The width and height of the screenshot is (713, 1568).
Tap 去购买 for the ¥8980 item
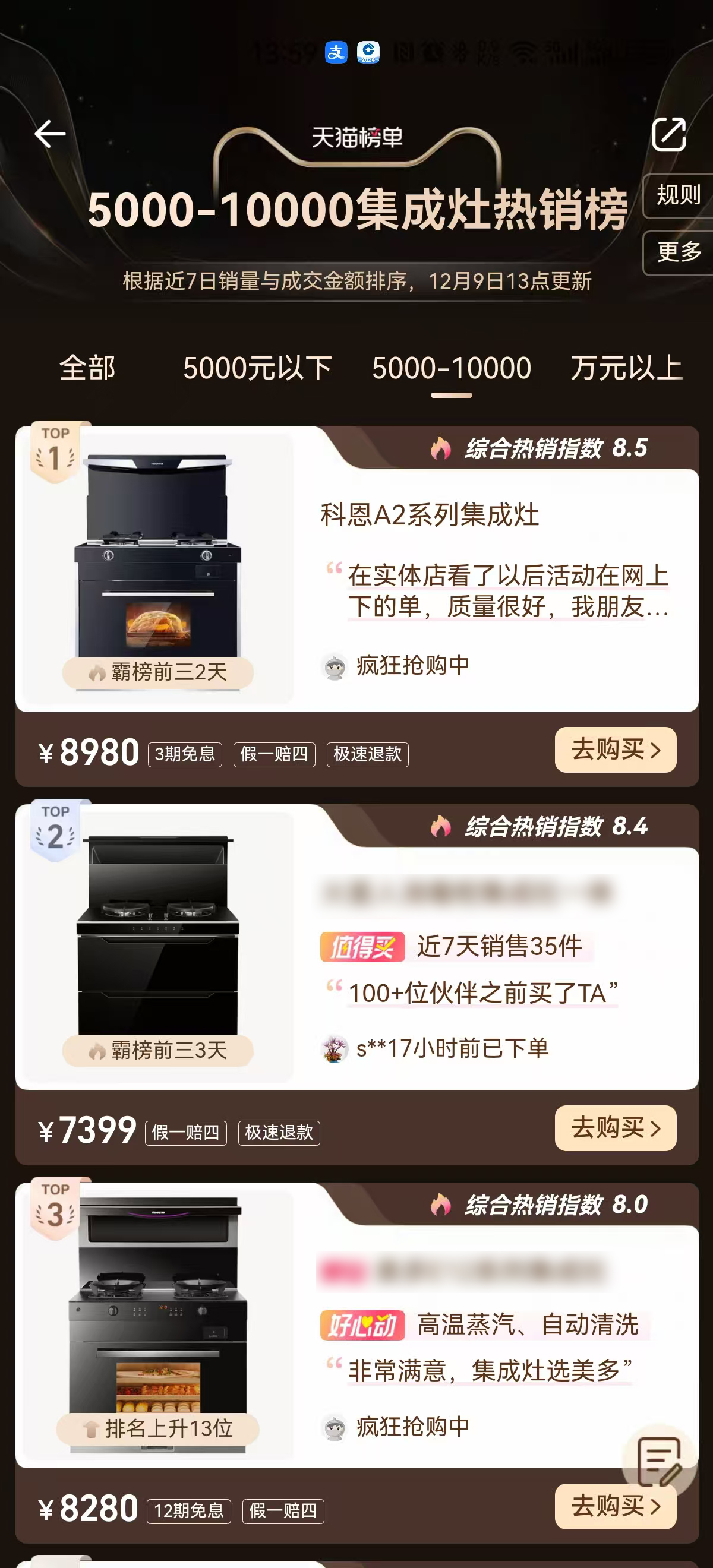[615, 750]
